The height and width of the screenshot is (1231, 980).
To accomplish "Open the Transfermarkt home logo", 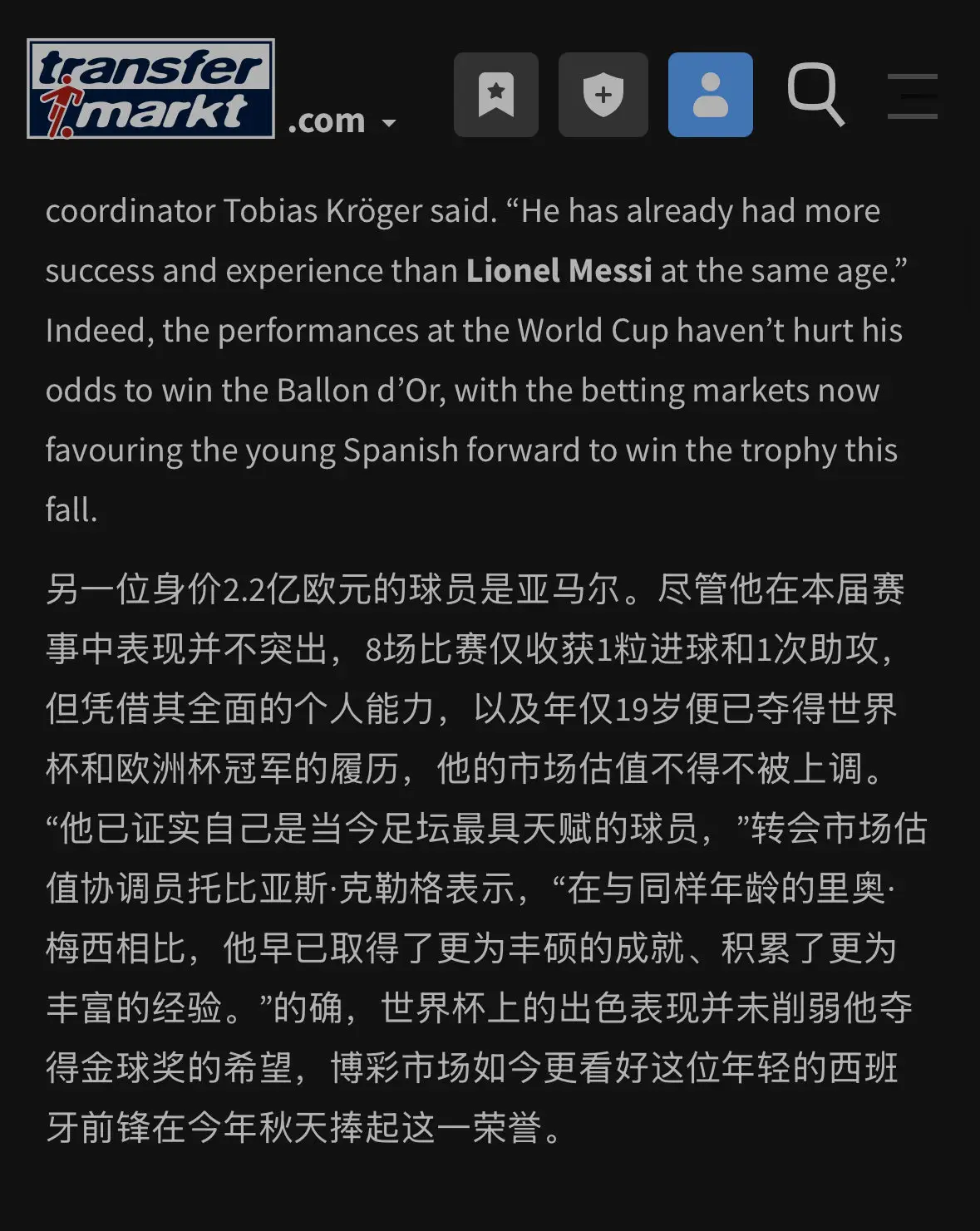I will pyautogui.click(x=150, y=89).
